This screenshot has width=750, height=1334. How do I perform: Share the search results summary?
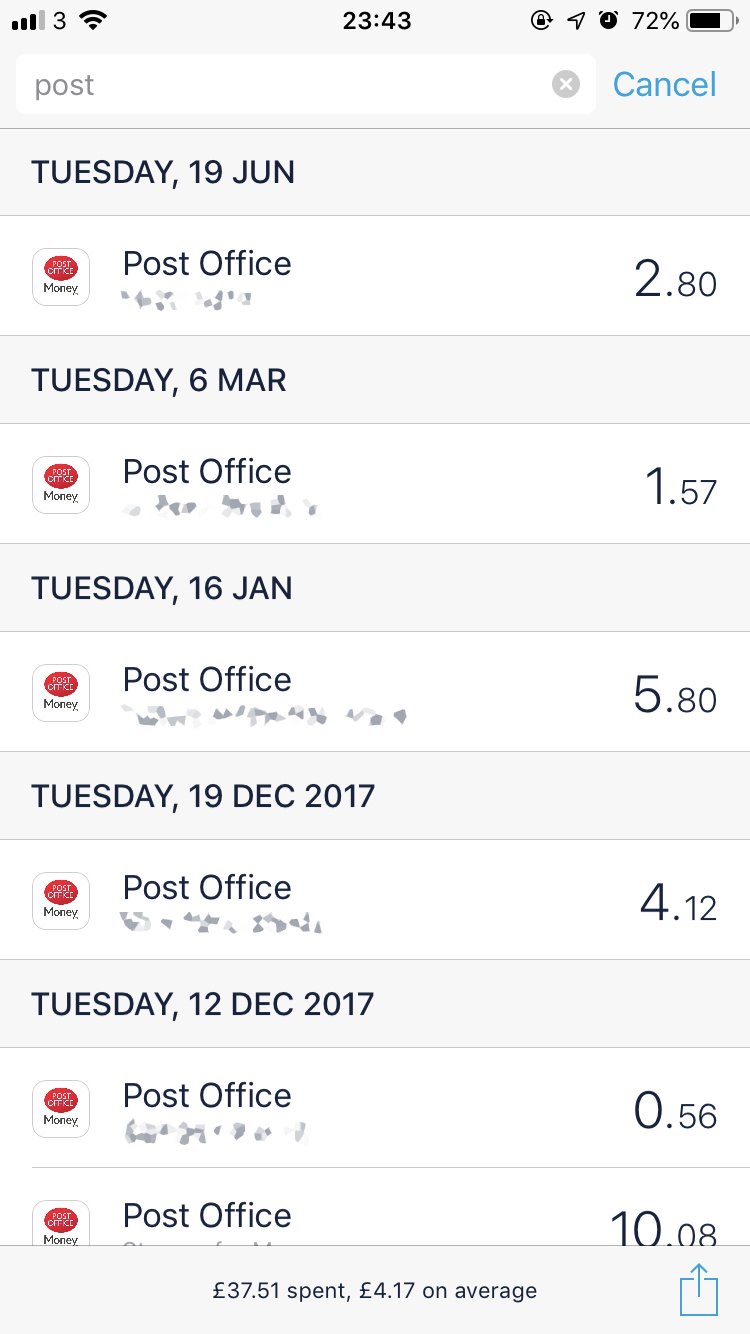point(699,1290)
